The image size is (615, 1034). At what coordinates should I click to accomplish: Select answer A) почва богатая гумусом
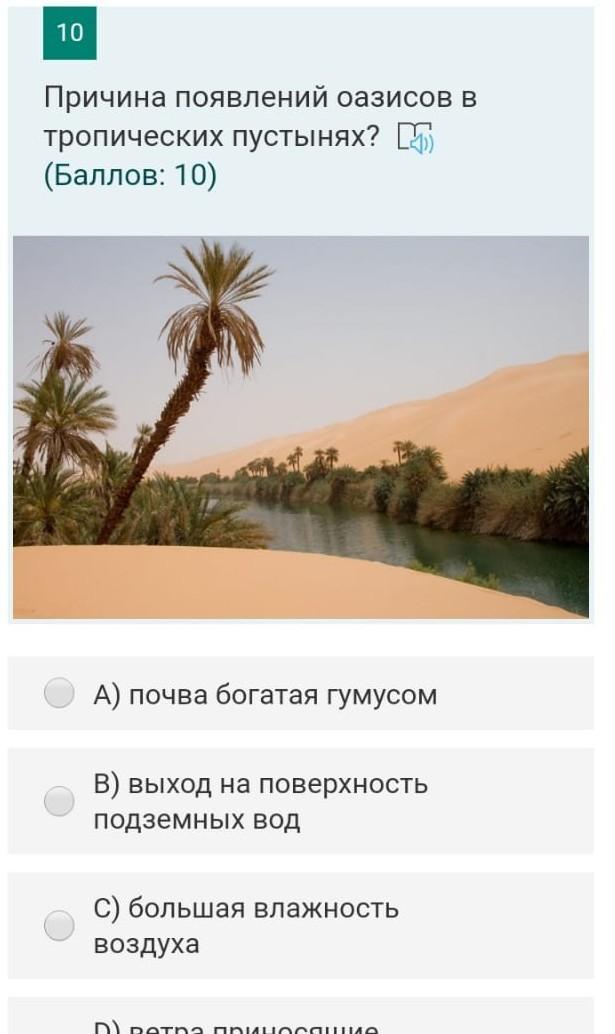click(x=60, y=693)
